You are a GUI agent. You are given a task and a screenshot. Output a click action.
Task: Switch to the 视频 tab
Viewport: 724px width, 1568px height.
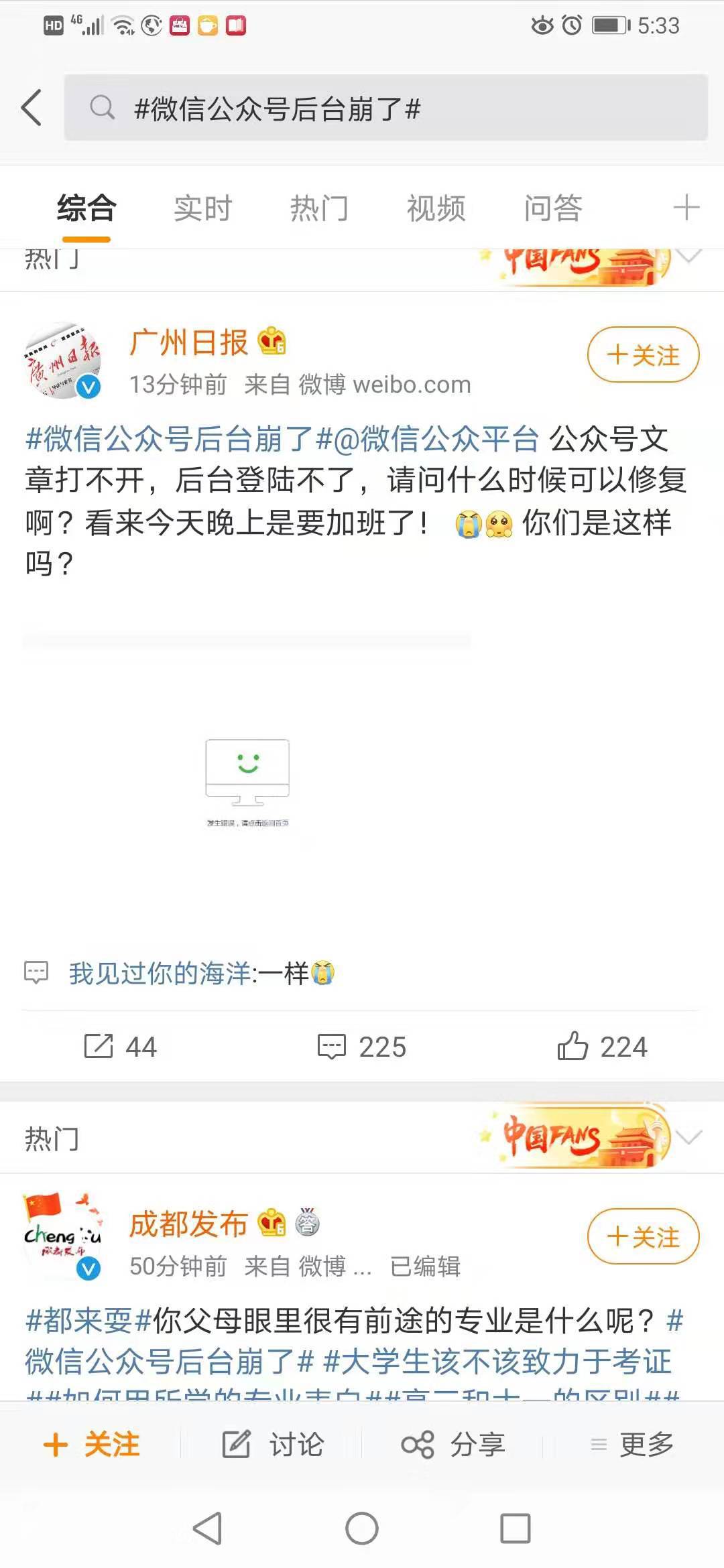[436, 208]
